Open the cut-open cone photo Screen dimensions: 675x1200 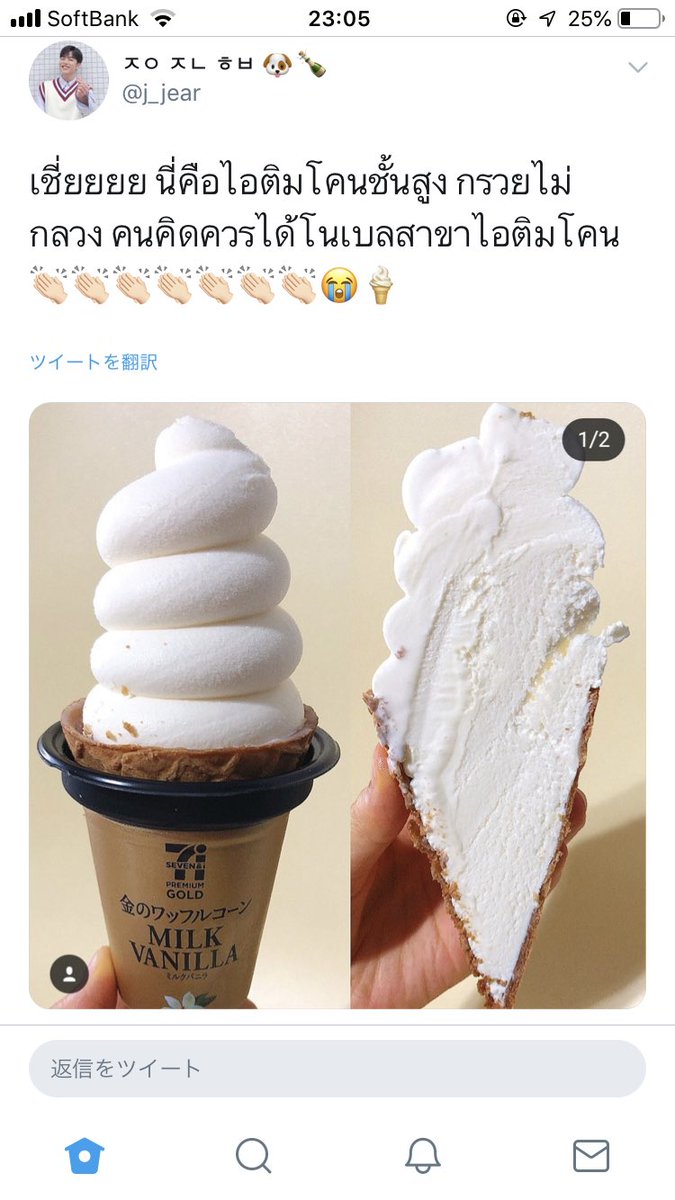tap(497, 705)
